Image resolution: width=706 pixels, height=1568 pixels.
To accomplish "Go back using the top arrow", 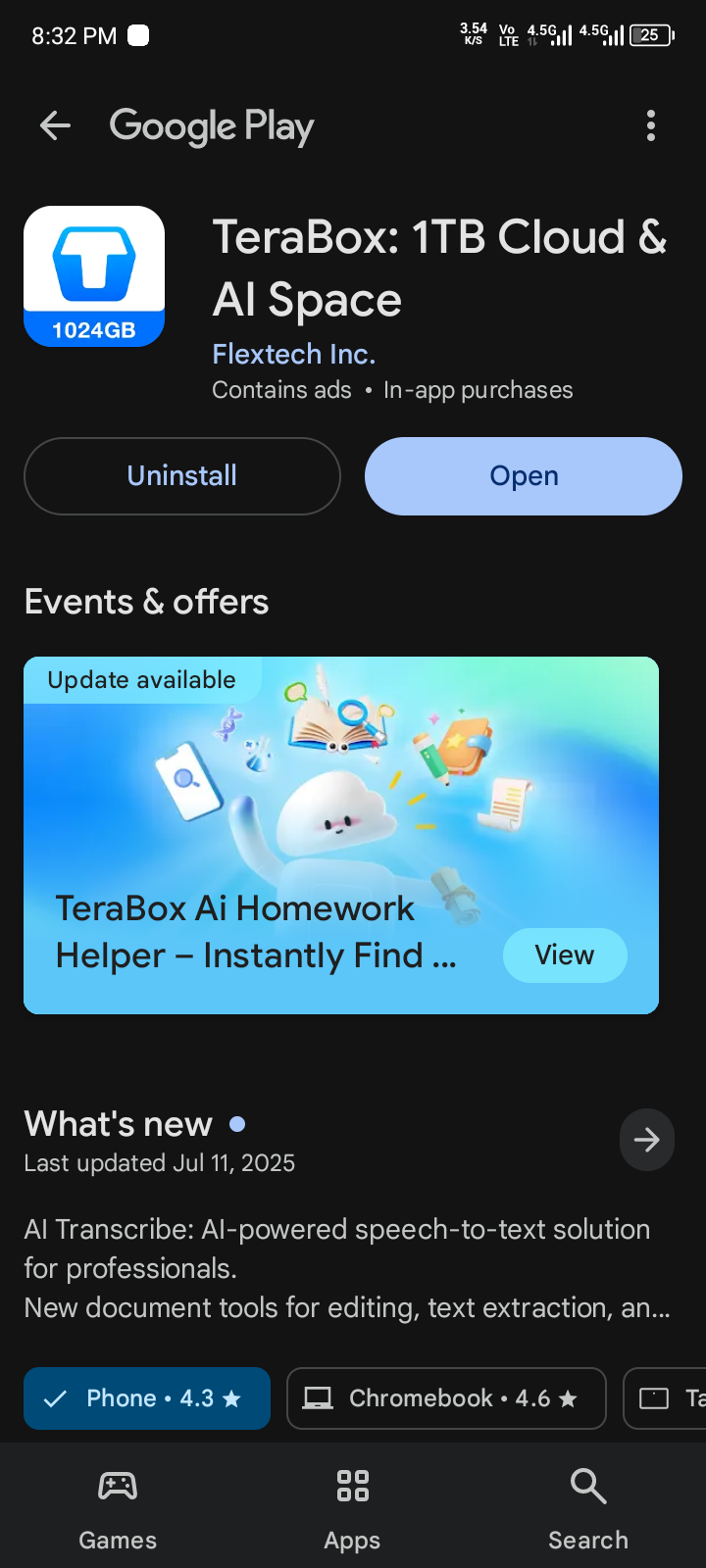I will [x=55, y=125].
